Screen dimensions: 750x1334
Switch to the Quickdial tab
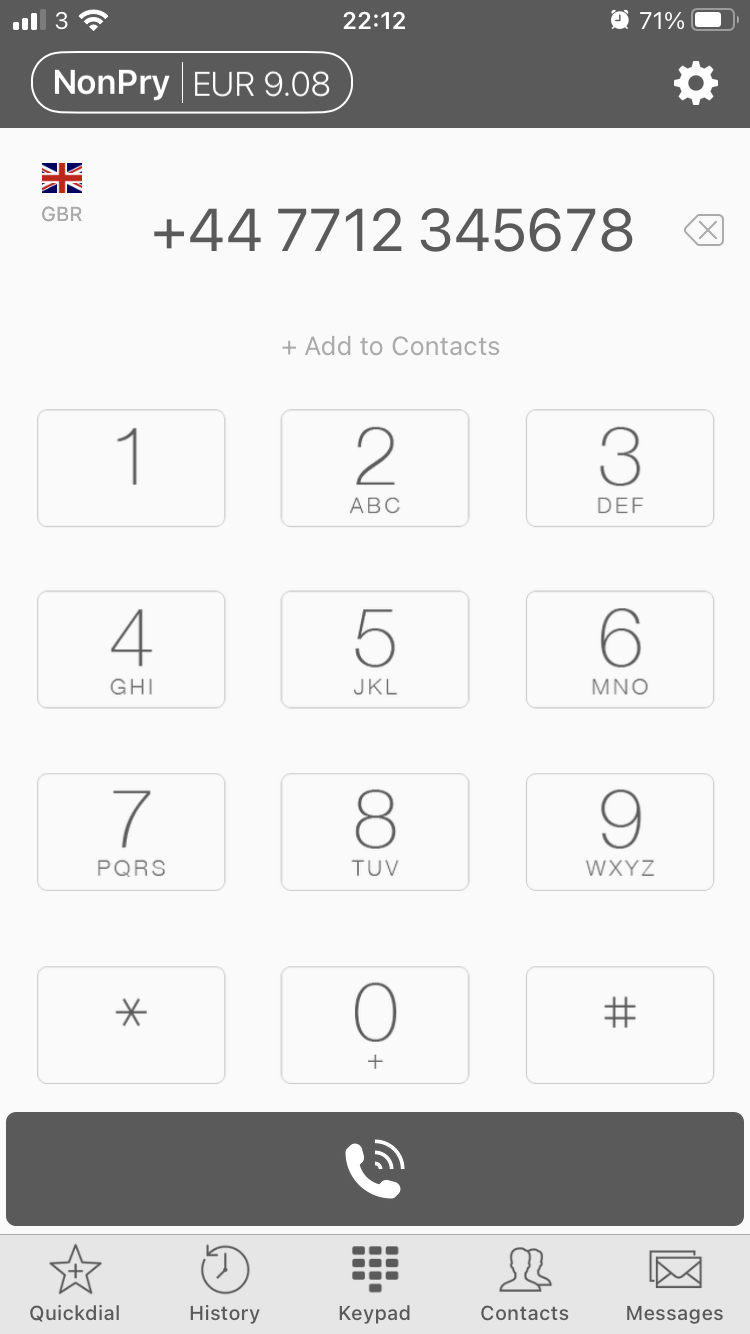(x=75, y=1285)
